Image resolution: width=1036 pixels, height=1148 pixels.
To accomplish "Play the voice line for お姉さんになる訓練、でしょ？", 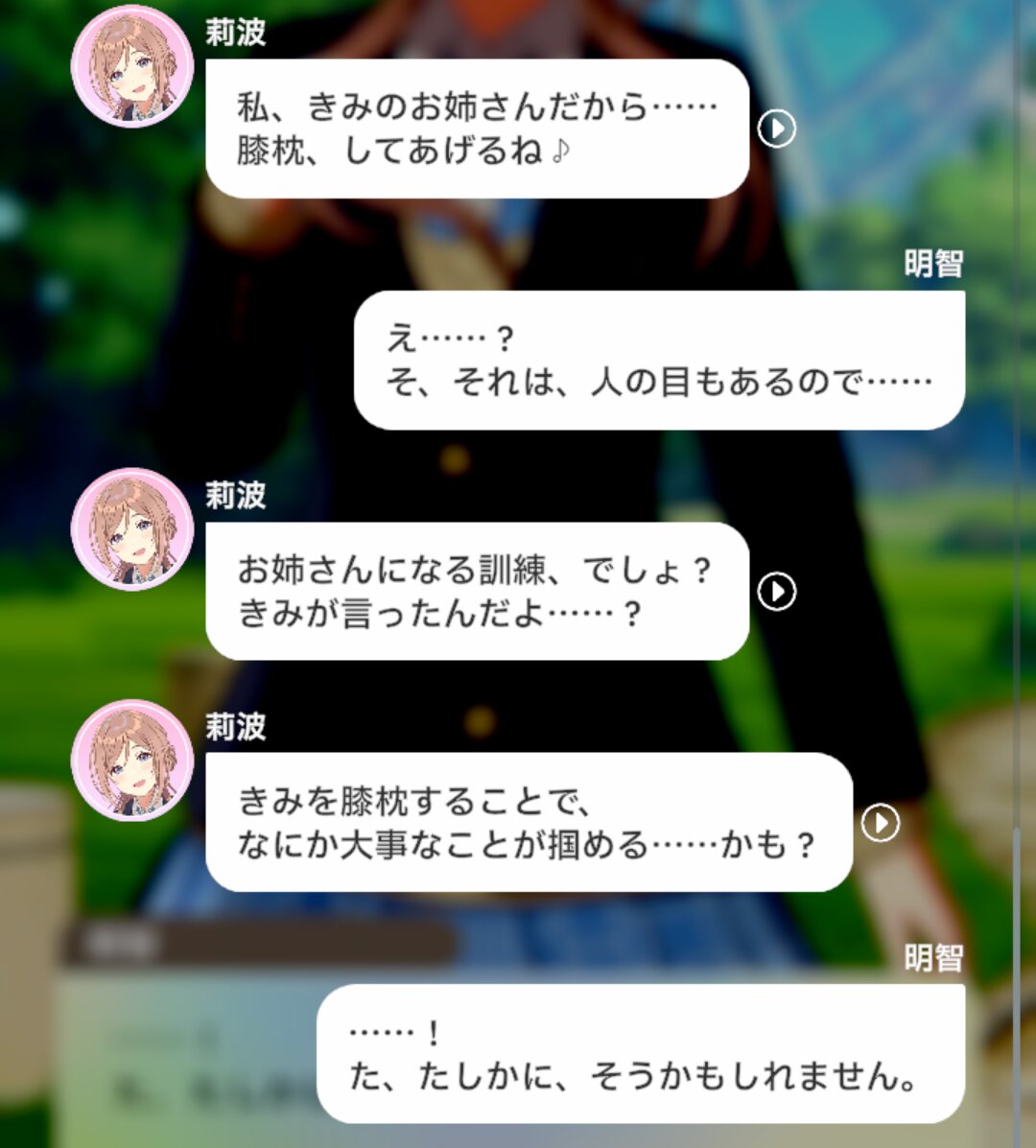I will (x=776, y=592).
